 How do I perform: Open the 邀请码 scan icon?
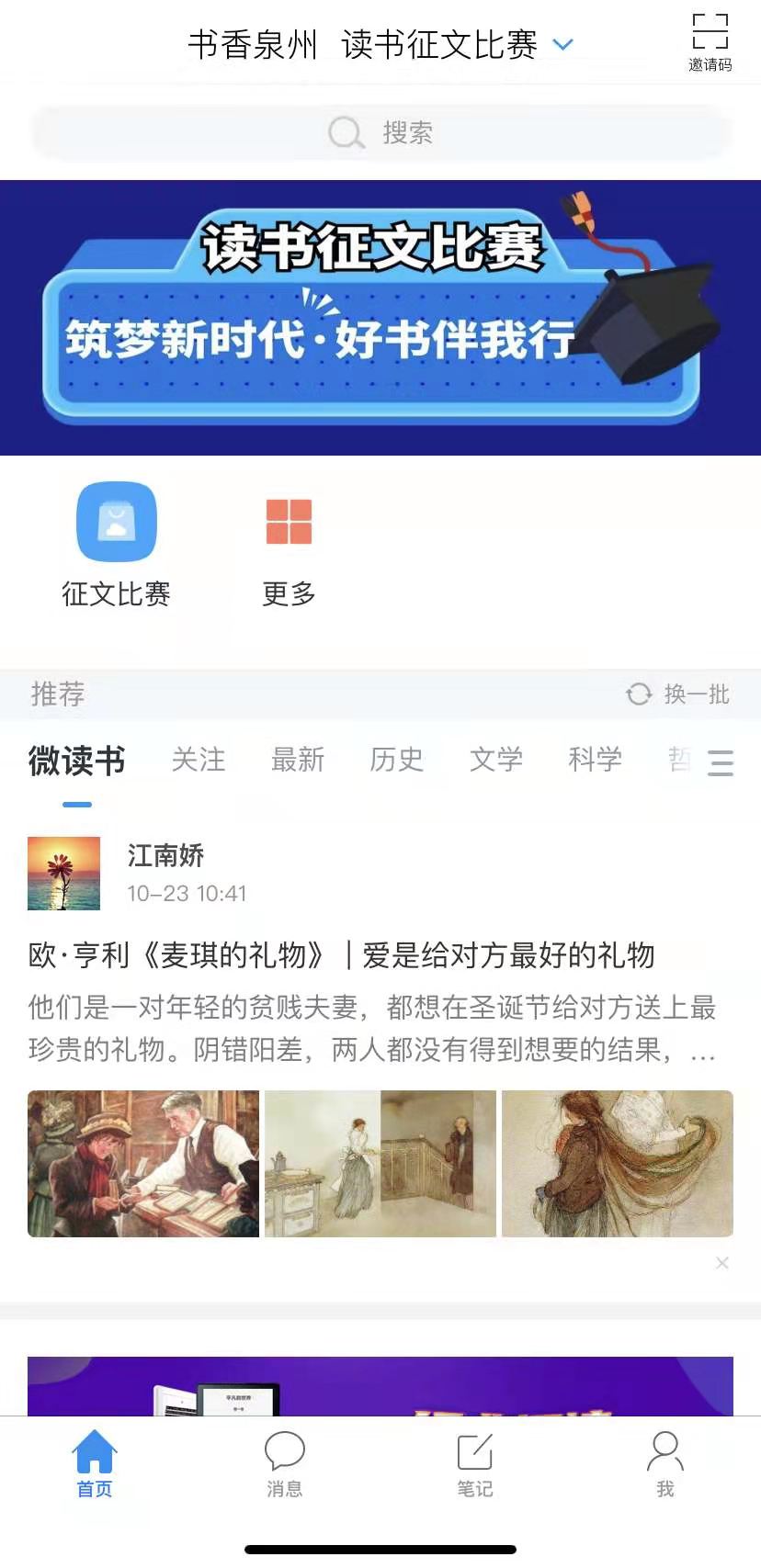pos(710,40)
